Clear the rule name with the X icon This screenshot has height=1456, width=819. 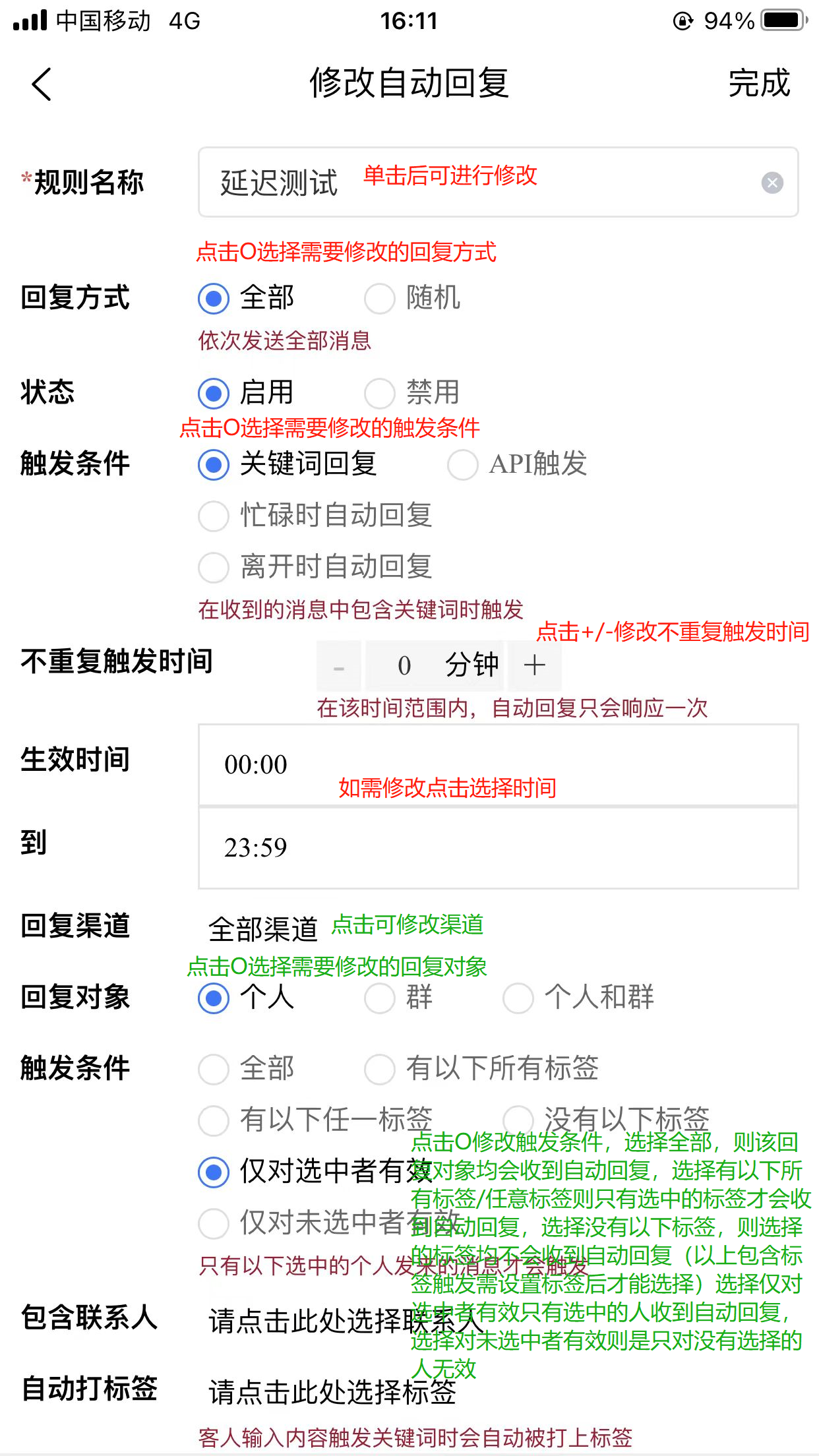[x=772, y=183]
